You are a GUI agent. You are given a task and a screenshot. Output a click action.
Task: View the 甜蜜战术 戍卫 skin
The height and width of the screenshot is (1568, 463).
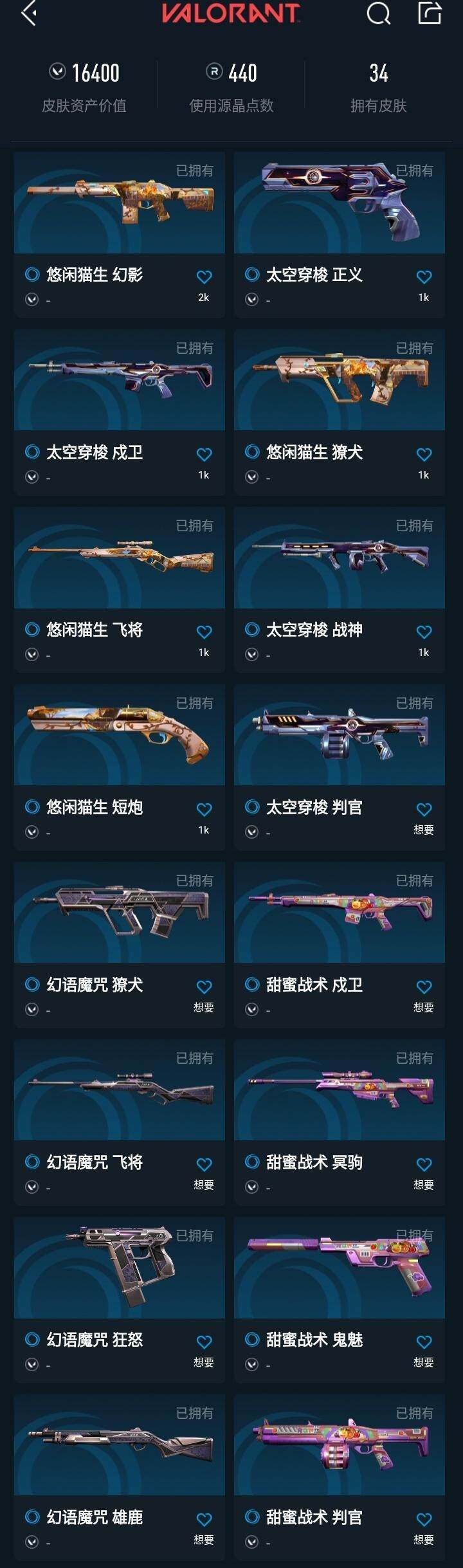coord(340,913)
